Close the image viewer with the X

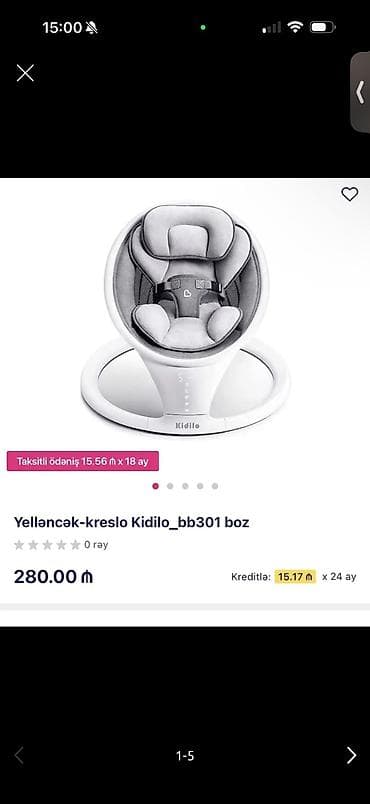click(25, 73)
